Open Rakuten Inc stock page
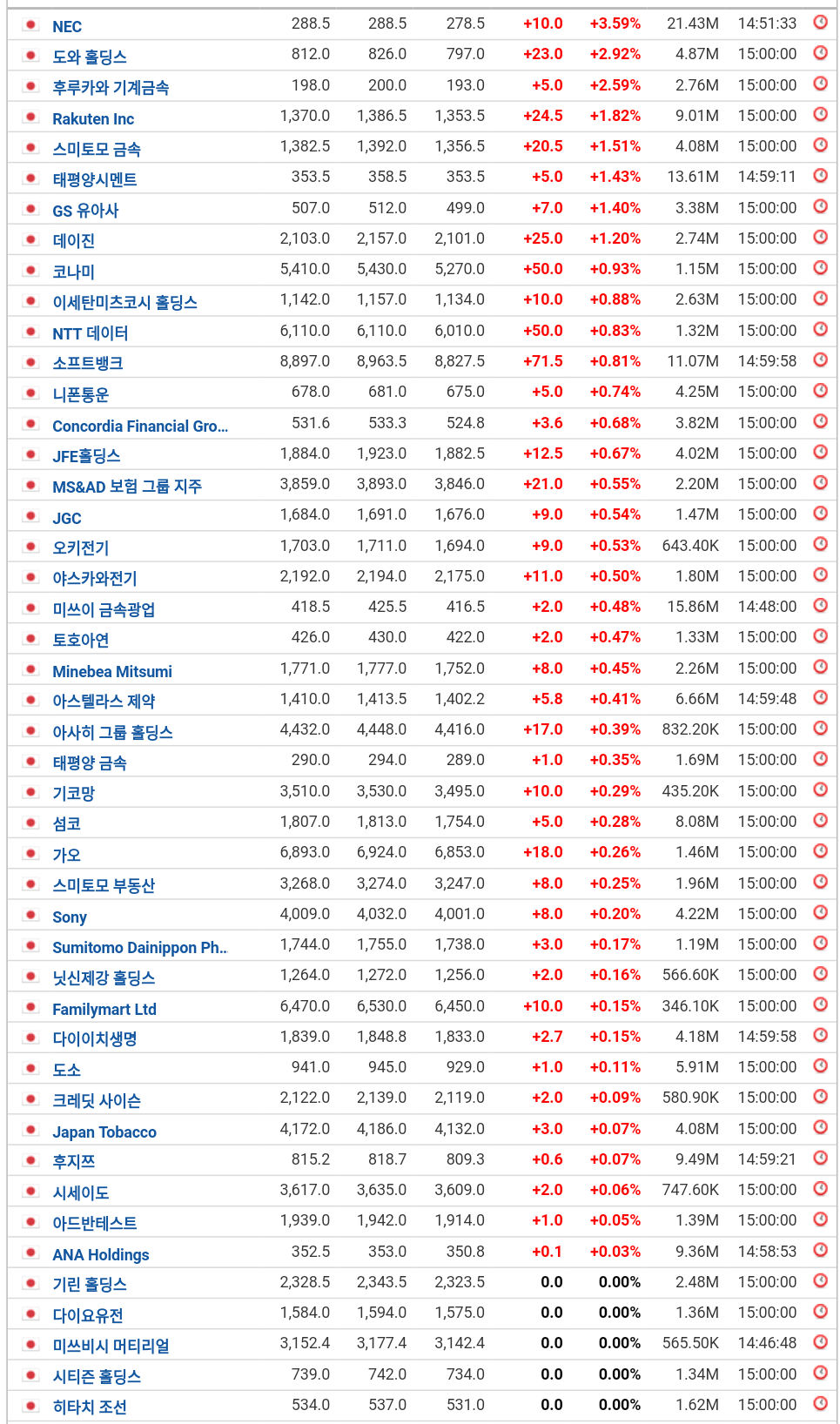This screenshot has width=840, height=1424. (93, 119)
